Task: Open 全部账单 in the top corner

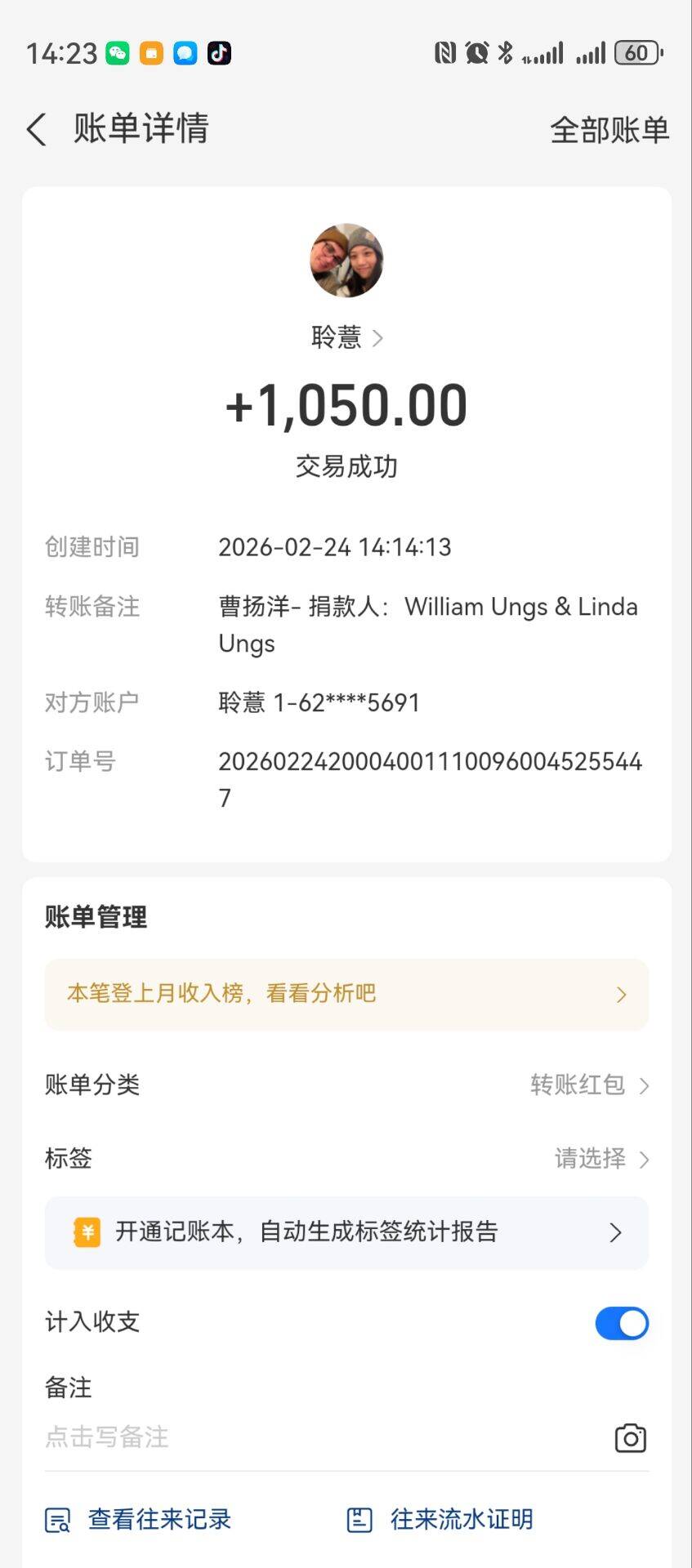Action: coord(609,129)
